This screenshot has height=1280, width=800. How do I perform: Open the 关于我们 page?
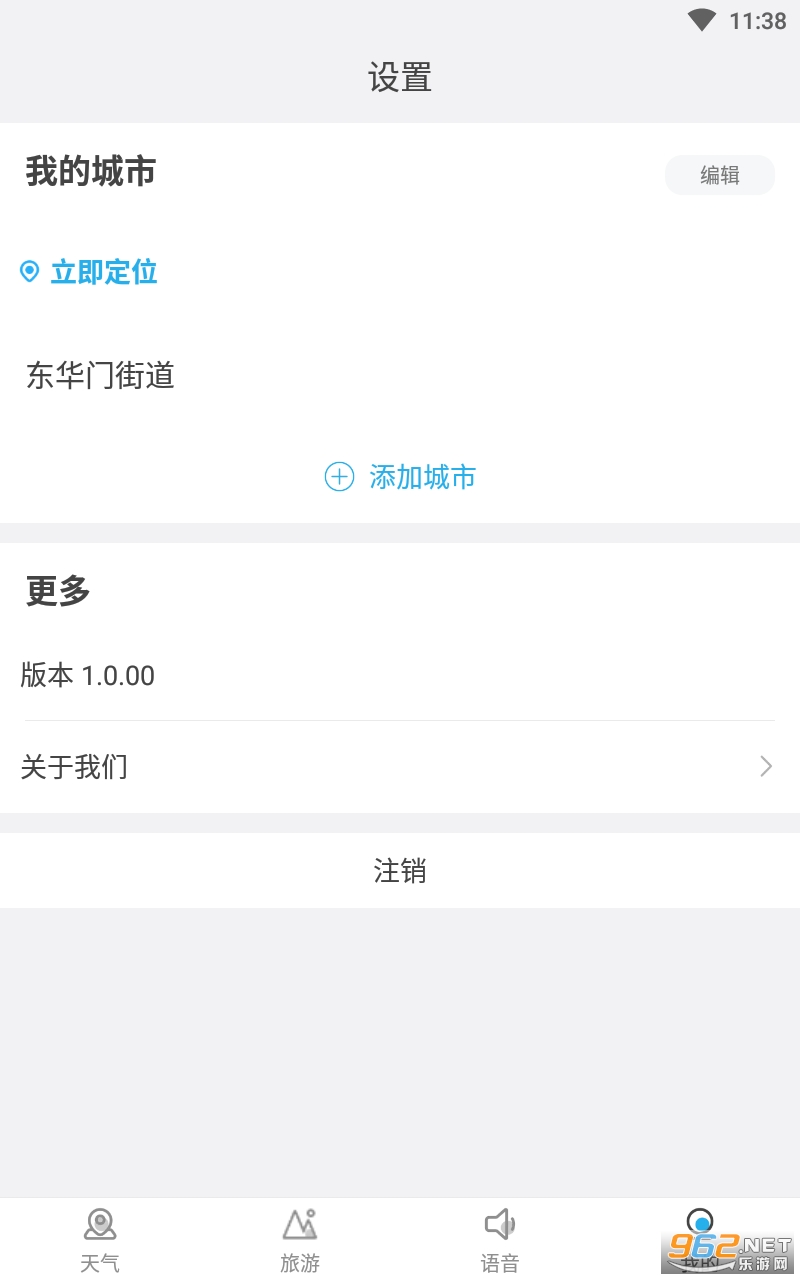(400, 767)
